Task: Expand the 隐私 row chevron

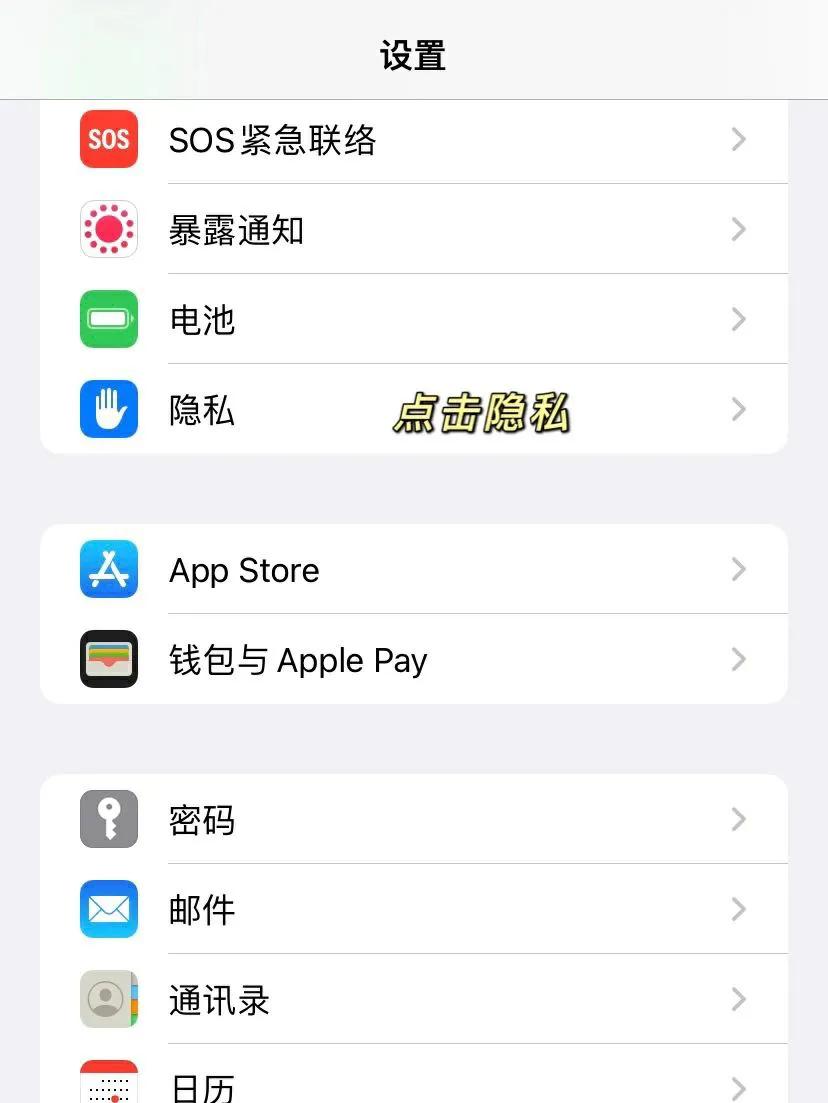Action: (738, 409)
